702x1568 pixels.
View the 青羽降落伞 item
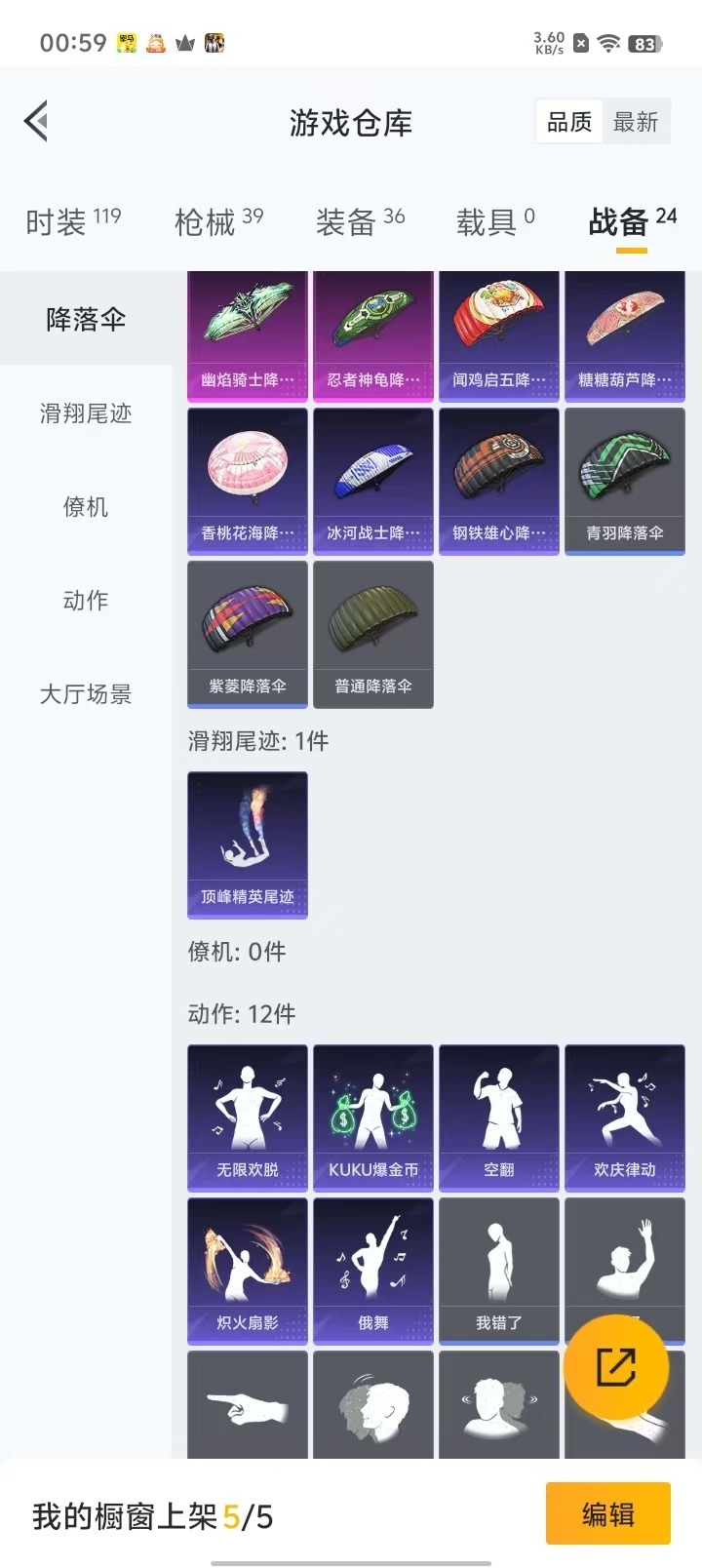click(625, 481)
